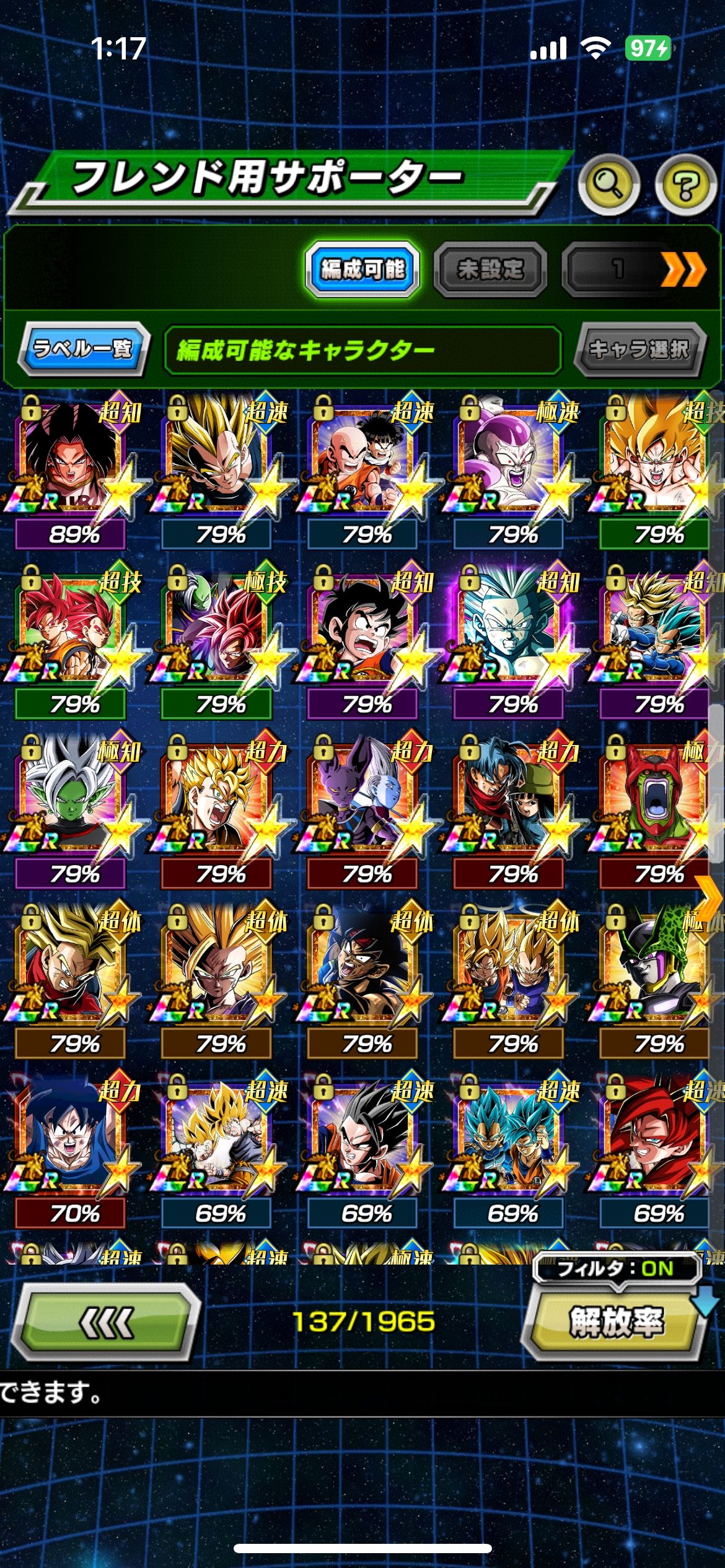Switch to the 未設定 tab
This screenshot has height=1568, width=725.
(x=490, y=269)
